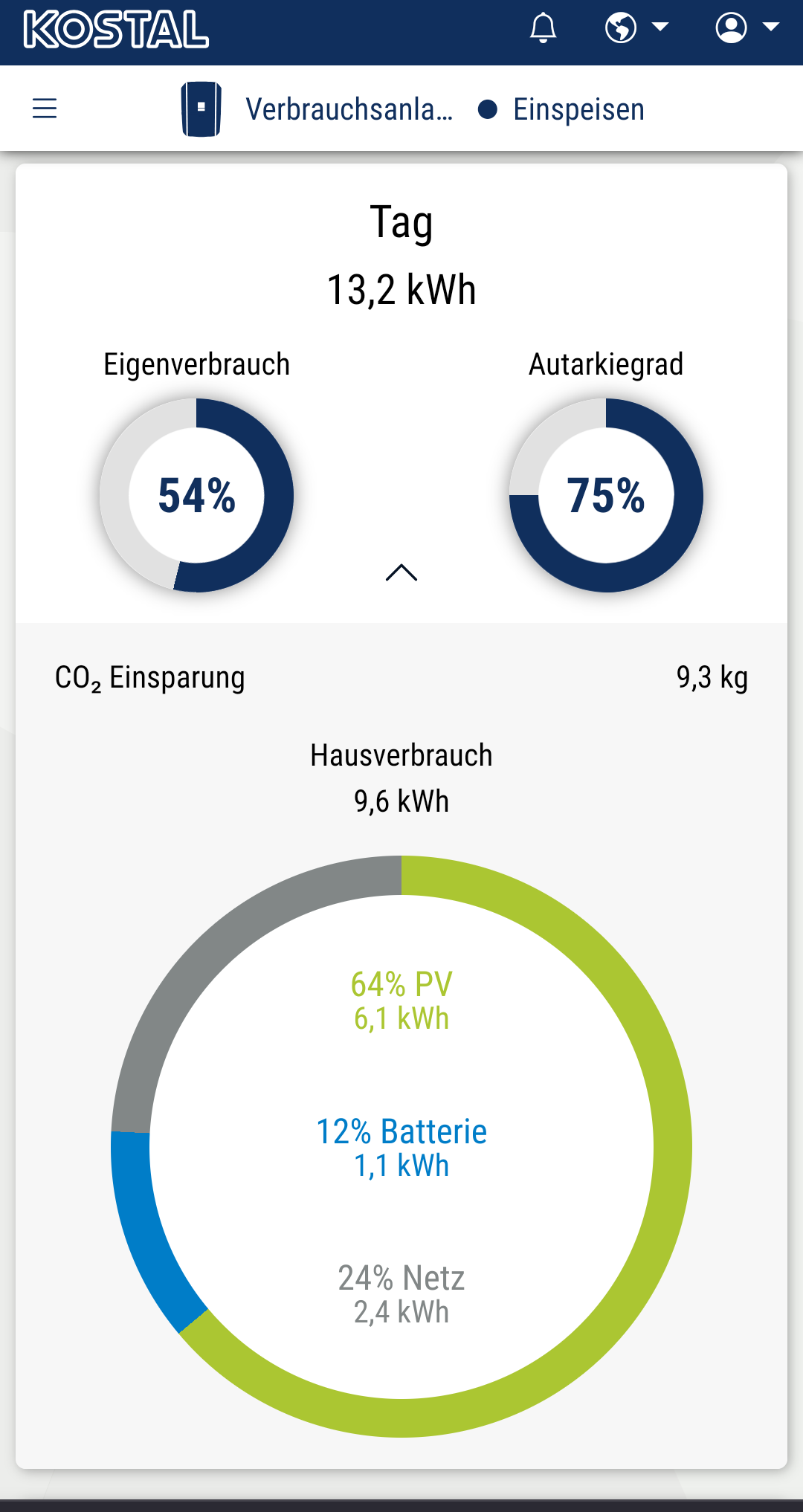Click the CO2 Einsparung row
The width and height of the screenshot is (803, 1512).
[401, 676]
